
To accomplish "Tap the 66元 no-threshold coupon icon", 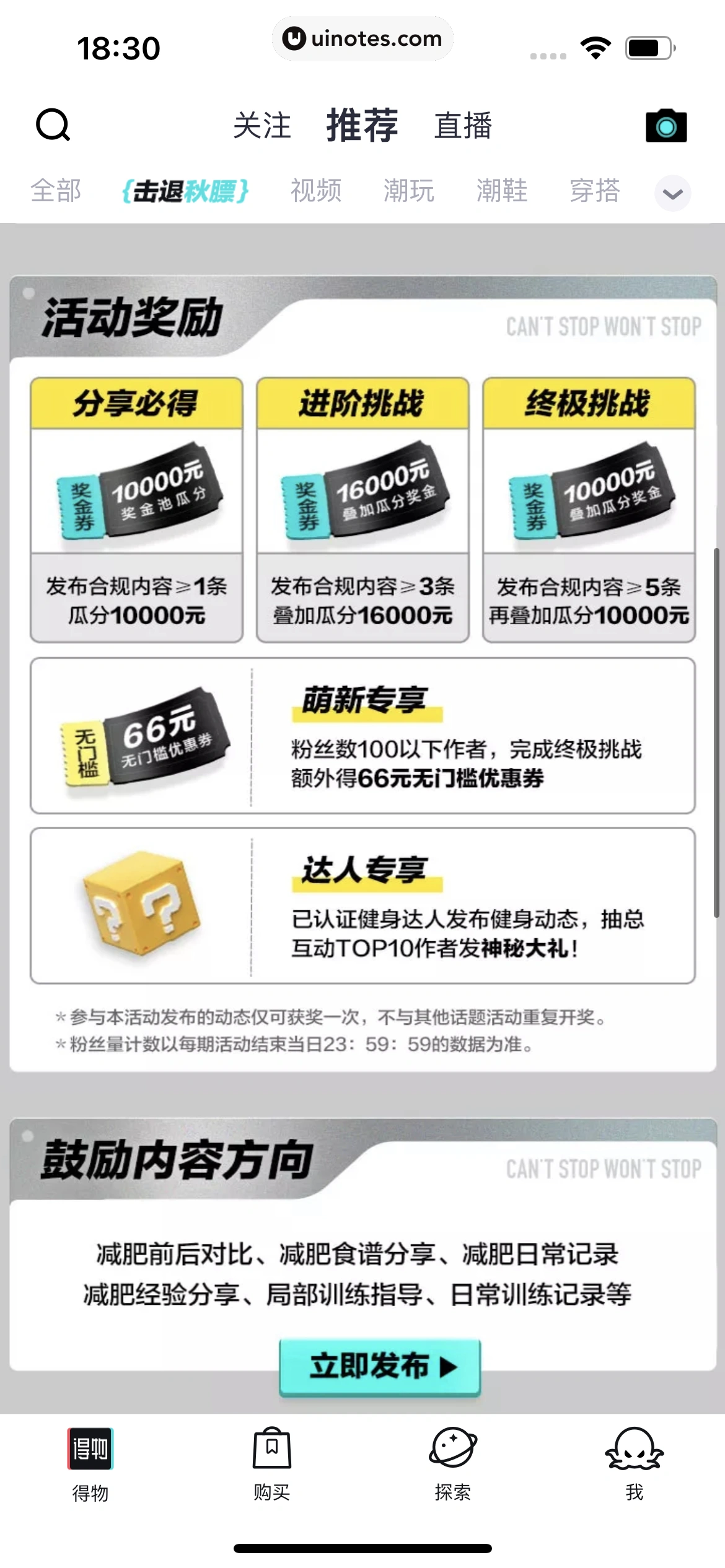I will (139, 743).
